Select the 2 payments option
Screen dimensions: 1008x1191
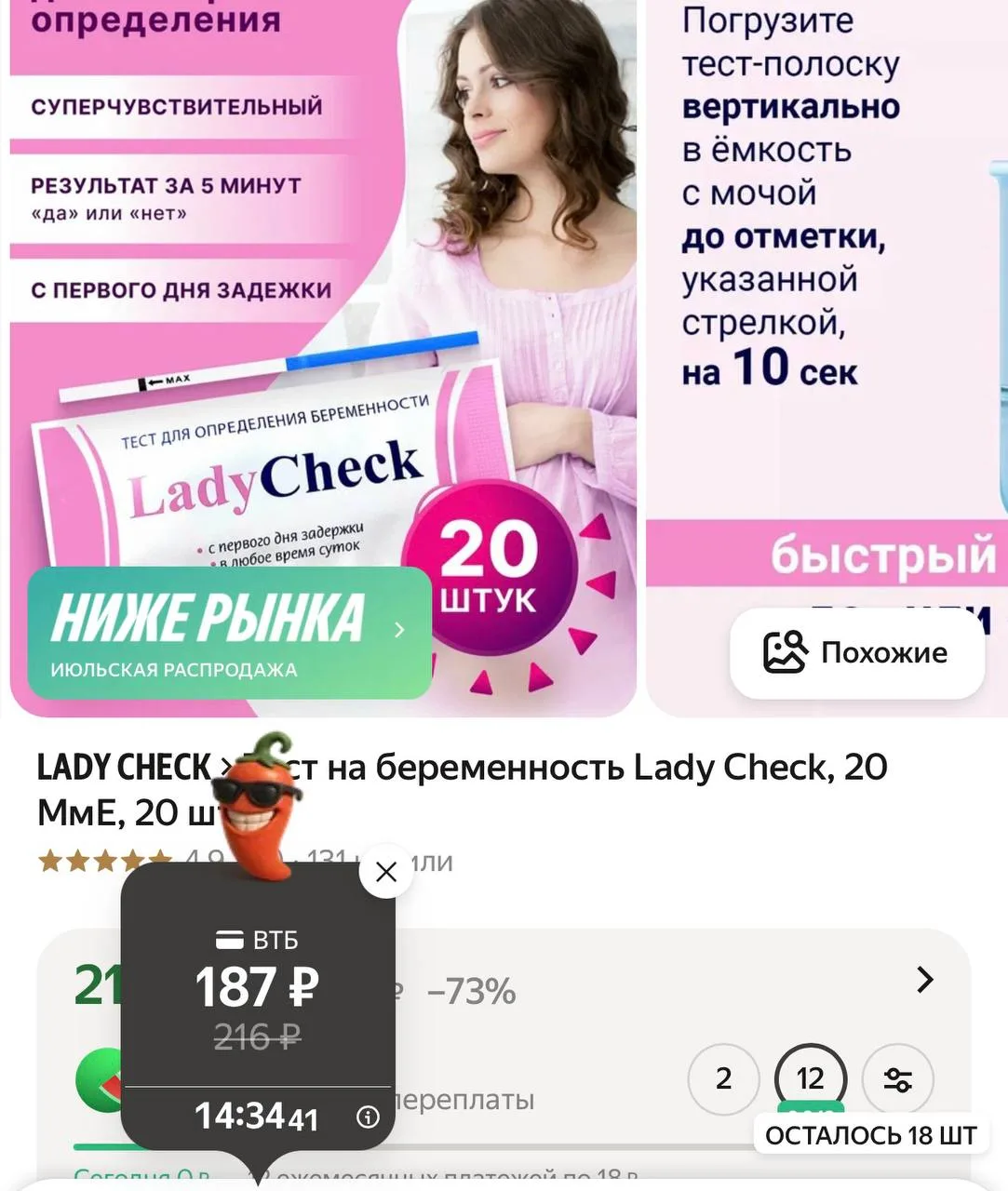click(723, 1078)
